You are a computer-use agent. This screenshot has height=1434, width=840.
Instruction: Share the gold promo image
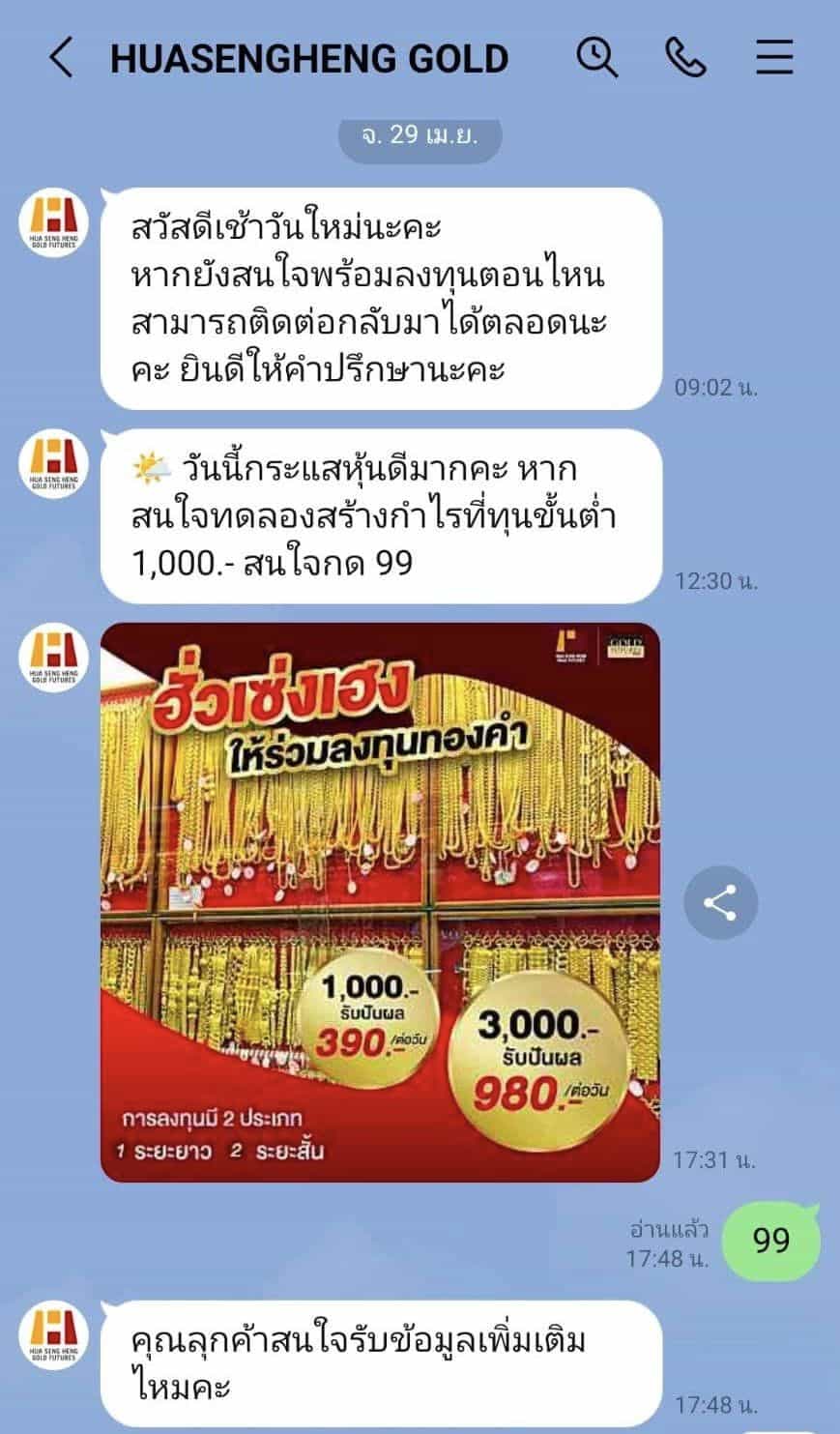[x=720, y=903]
